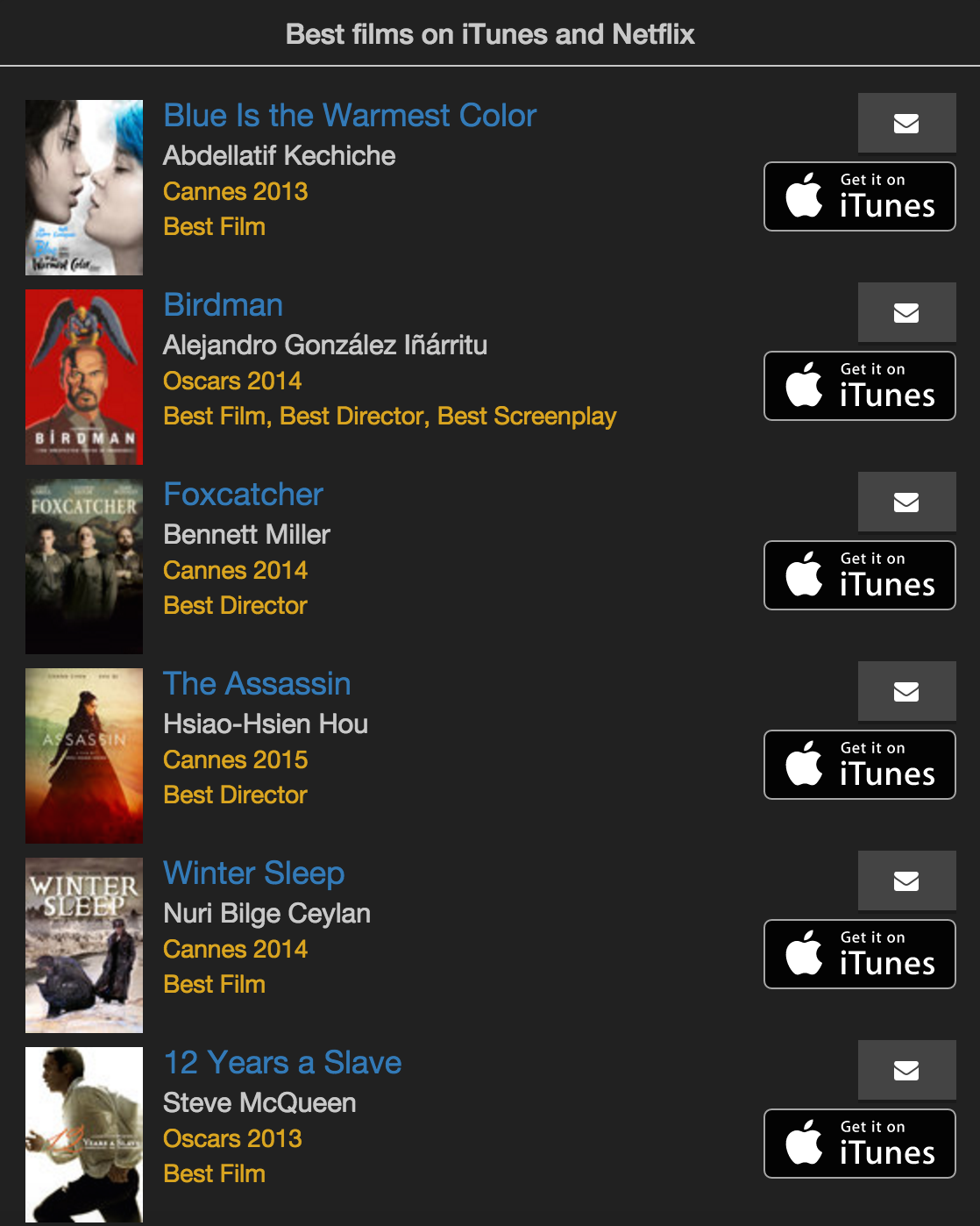The image size is (980, 1226).
Task: Open the 12 Years a Slave title link
Action: tap(281, 1063)
